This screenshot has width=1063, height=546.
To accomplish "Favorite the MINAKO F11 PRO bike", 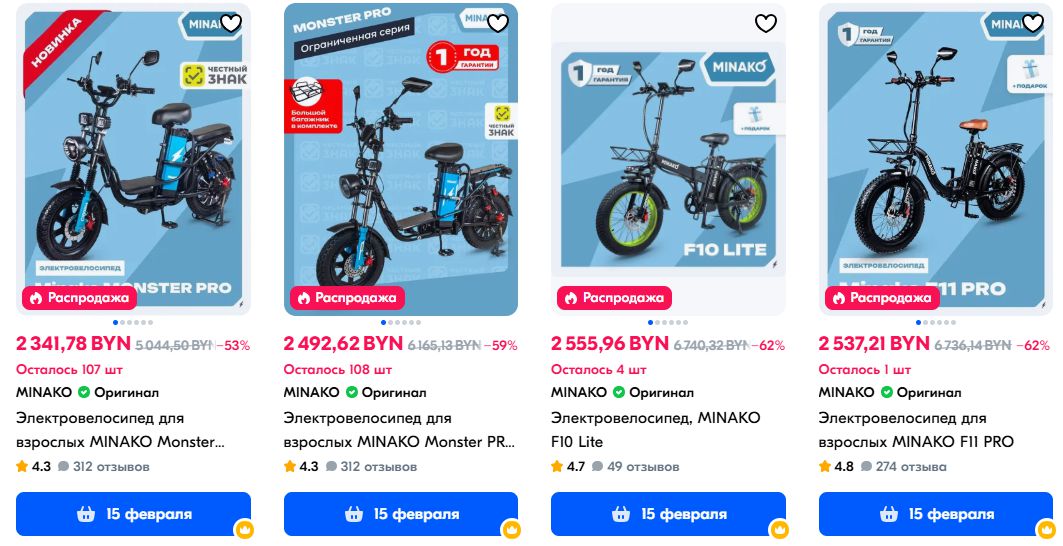I will [x=1033, y=24].
